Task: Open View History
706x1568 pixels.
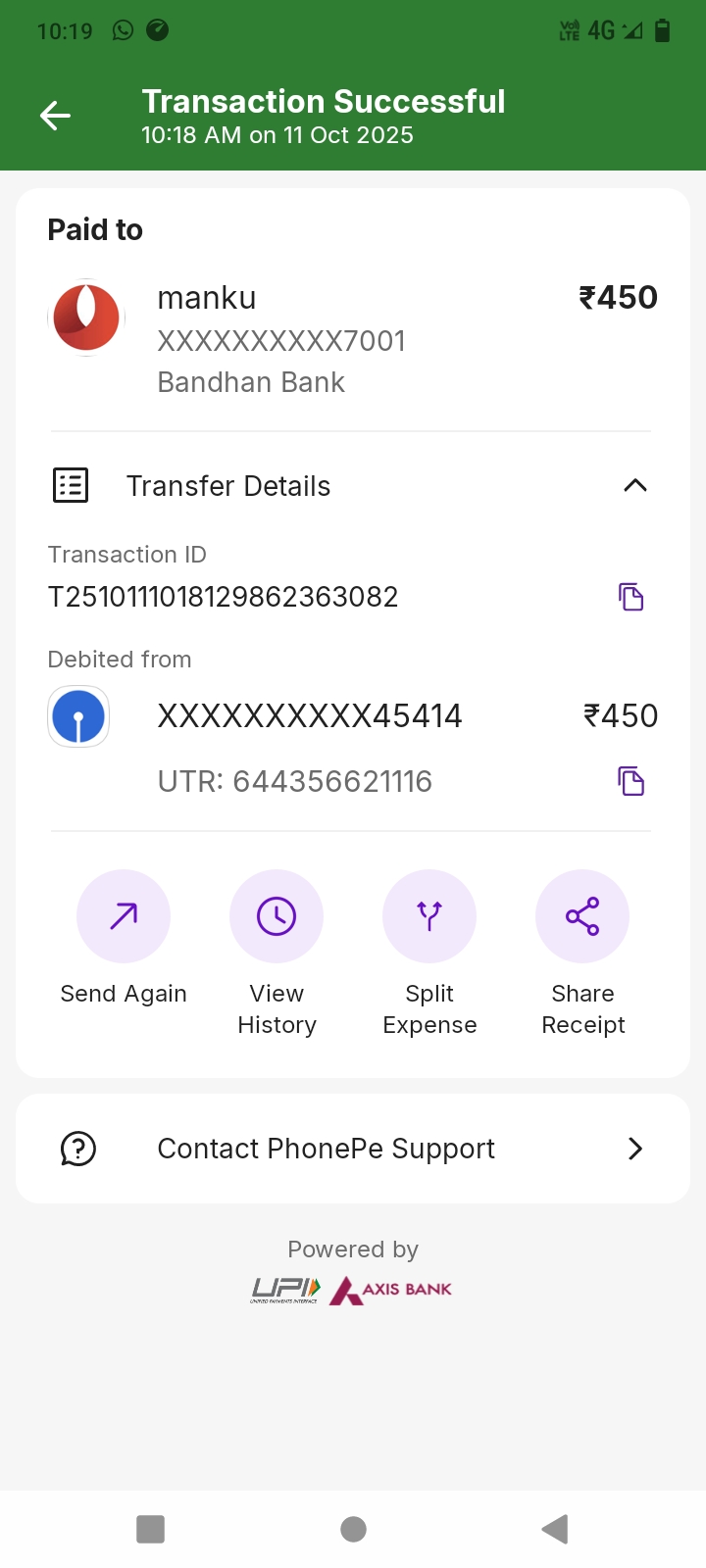Action: 277,916
